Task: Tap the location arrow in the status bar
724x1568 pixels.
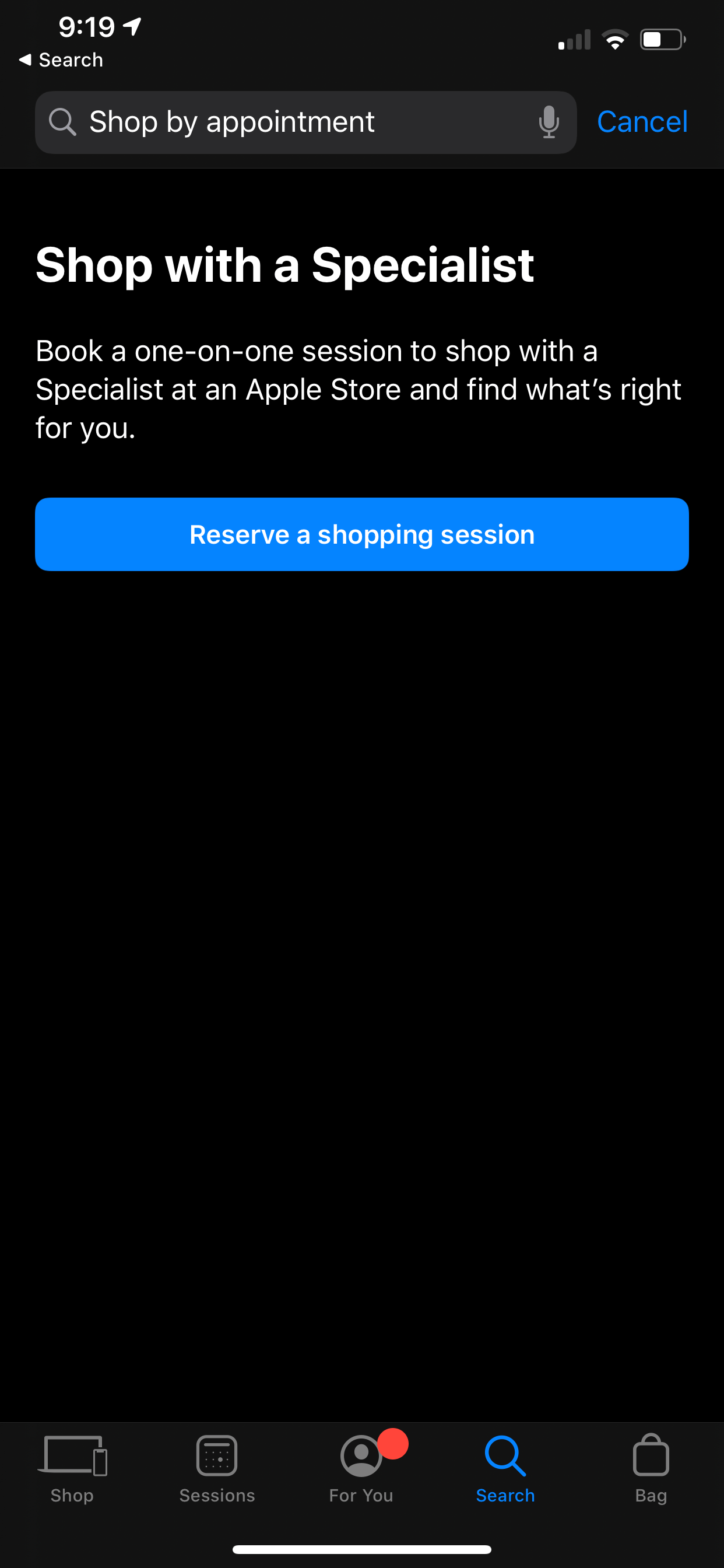Action: coord(131,26)
